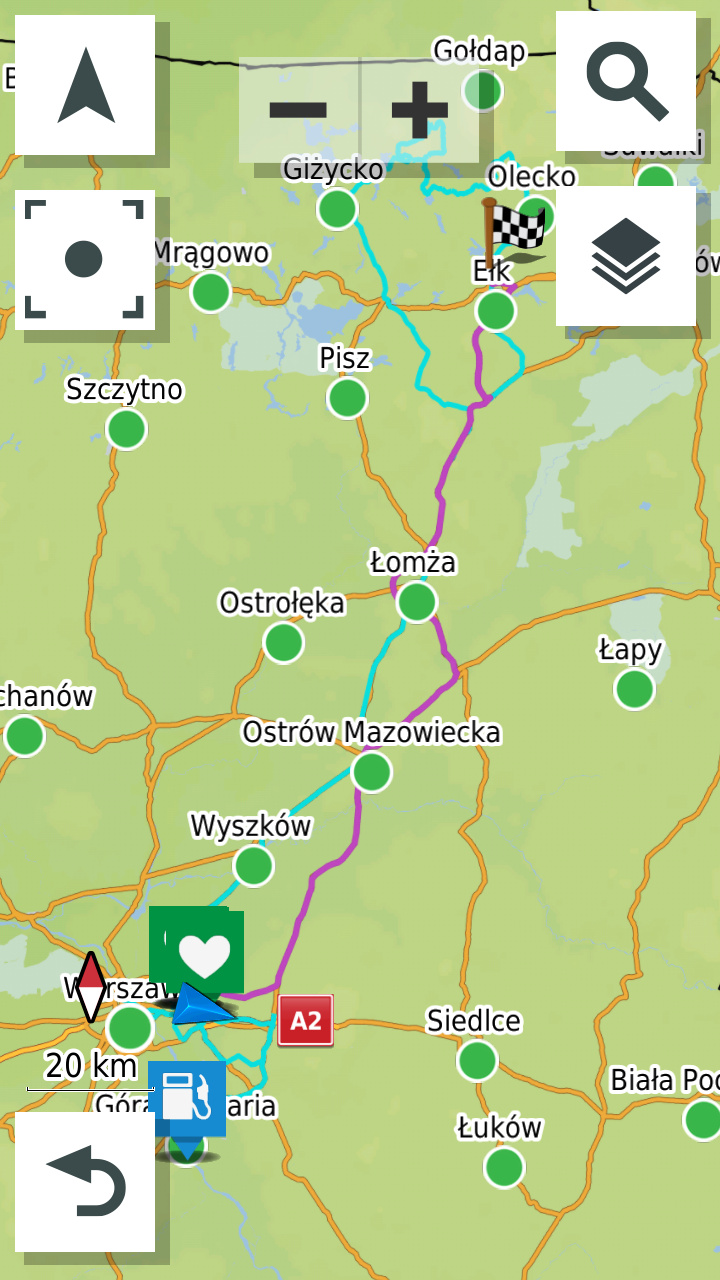
Task: Tap the checkered finish flag marker
Action: [x=516, y=230]
